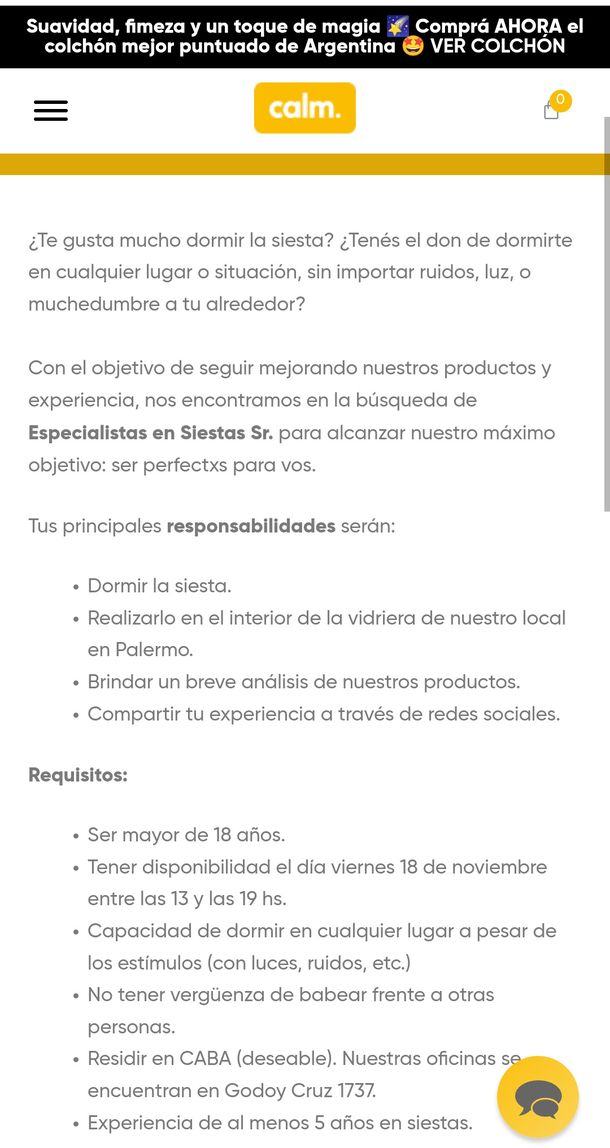Open the hamburger navigation menu
Viewport: 610px width, 1148px height.
pyautogui.click(x=51, y=110)
